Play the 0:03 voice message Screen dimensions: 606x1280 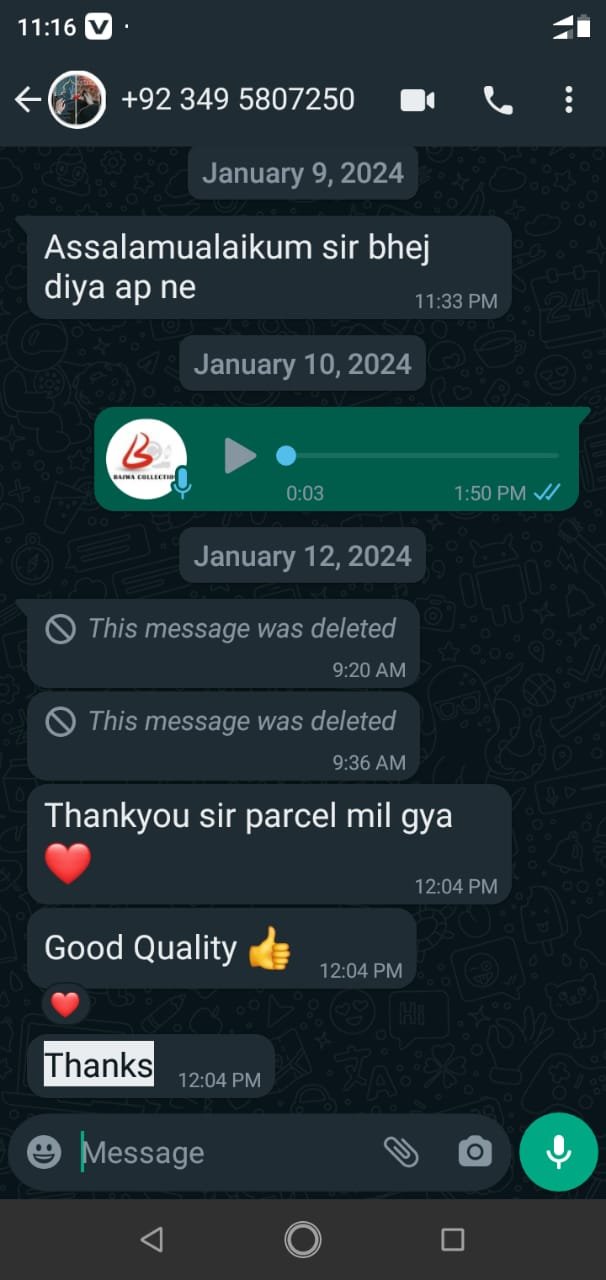239,456
